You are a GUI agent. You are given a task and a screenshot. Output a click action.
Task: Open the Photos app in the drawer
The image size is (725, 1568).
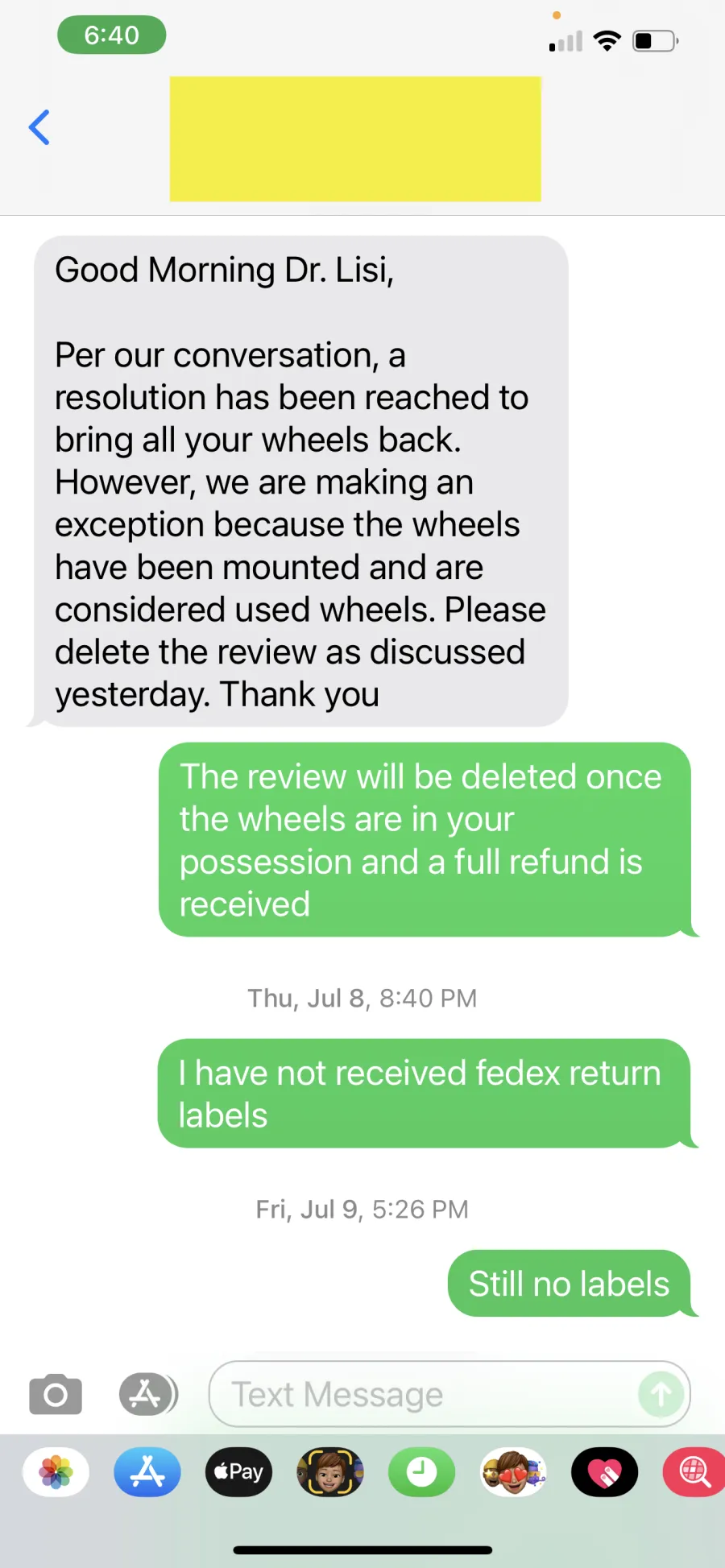pos(56,1472)
